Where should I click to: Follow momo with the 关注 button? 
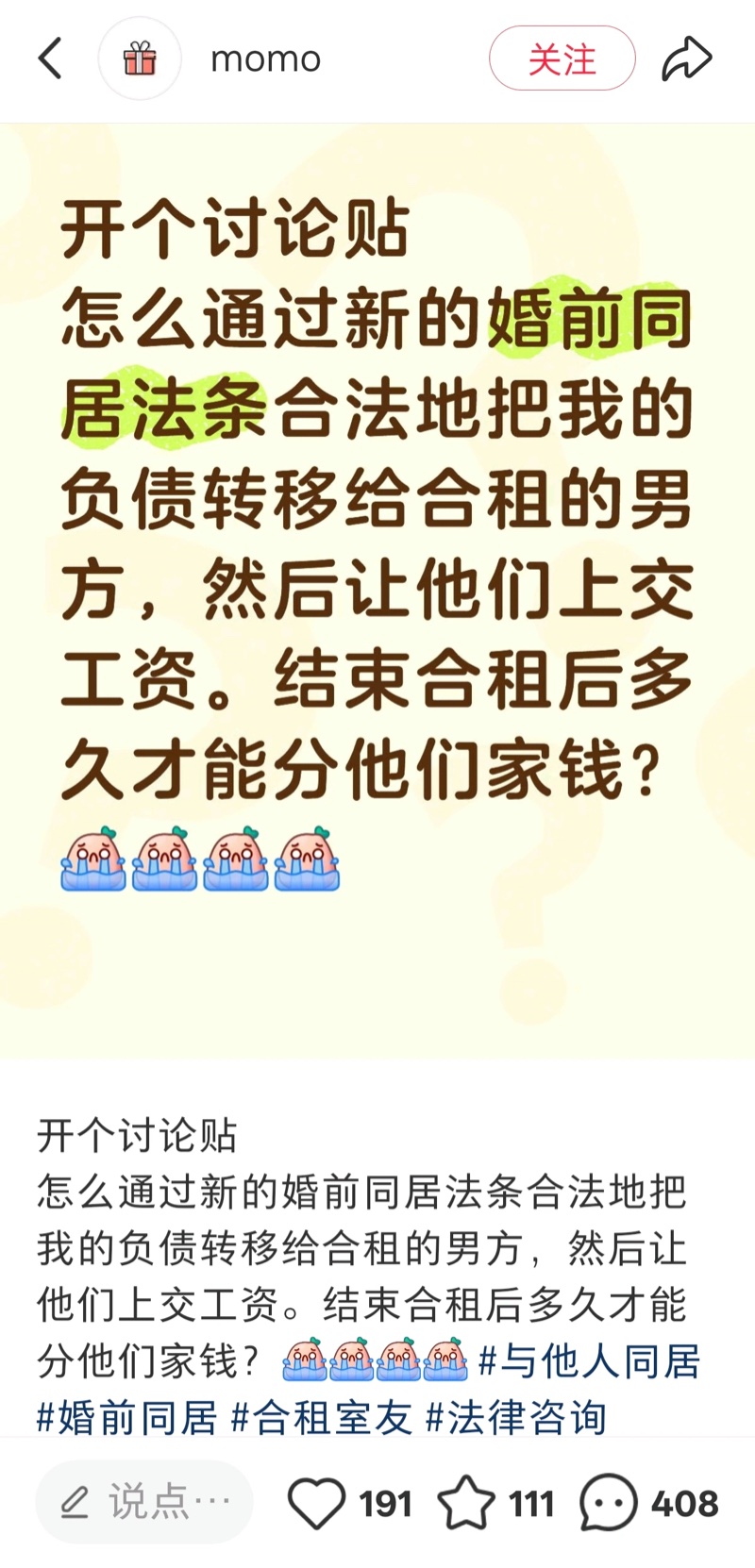point(562,58)
